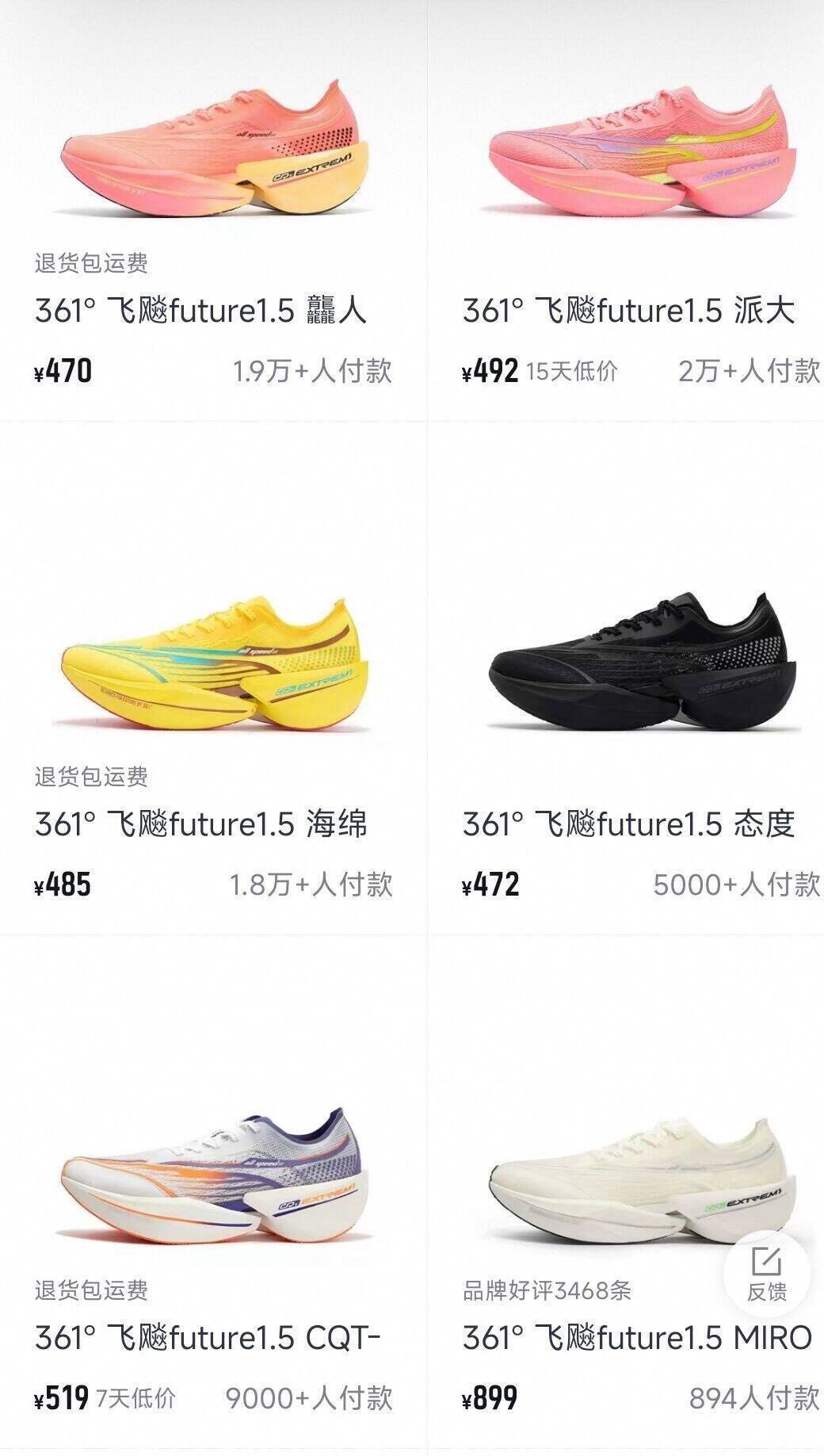
Task: Click the feedback (反馈) pencil icon
Action: [x=767, y=1261]
